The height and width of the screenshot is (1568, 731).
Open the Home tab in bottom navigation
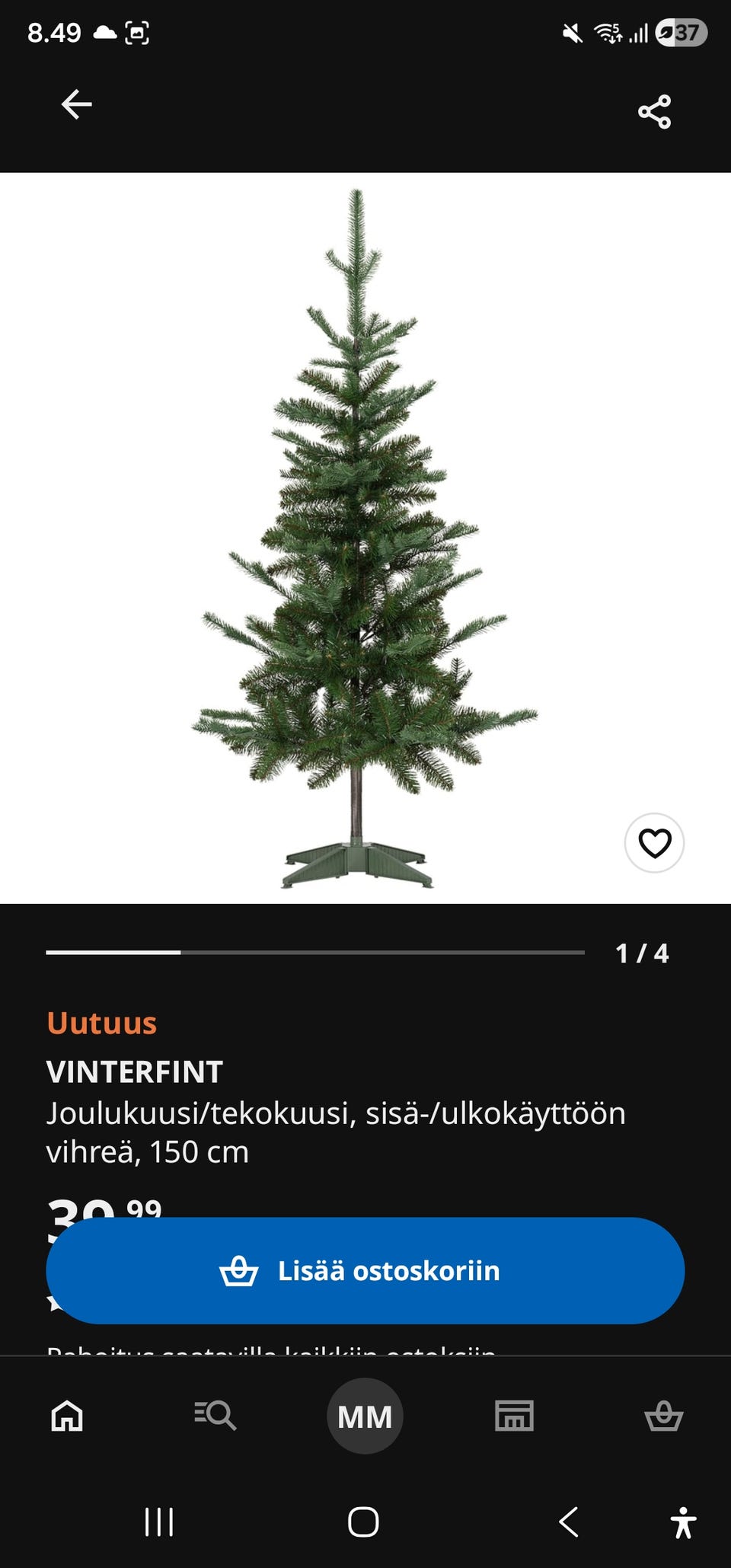tap(65, 1416)
